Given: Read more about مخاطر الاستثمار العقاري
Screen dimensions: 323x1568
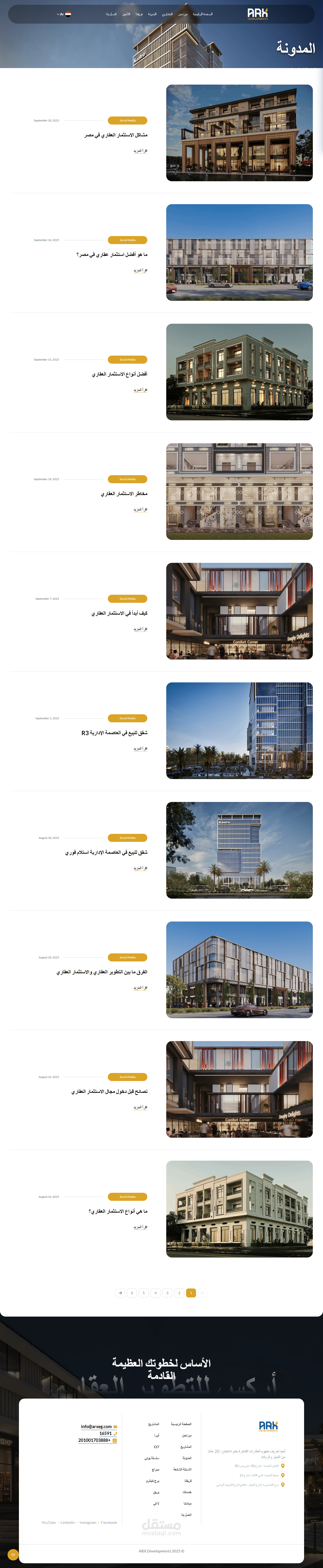Looking at the screenshot, I should pos(140,509).
